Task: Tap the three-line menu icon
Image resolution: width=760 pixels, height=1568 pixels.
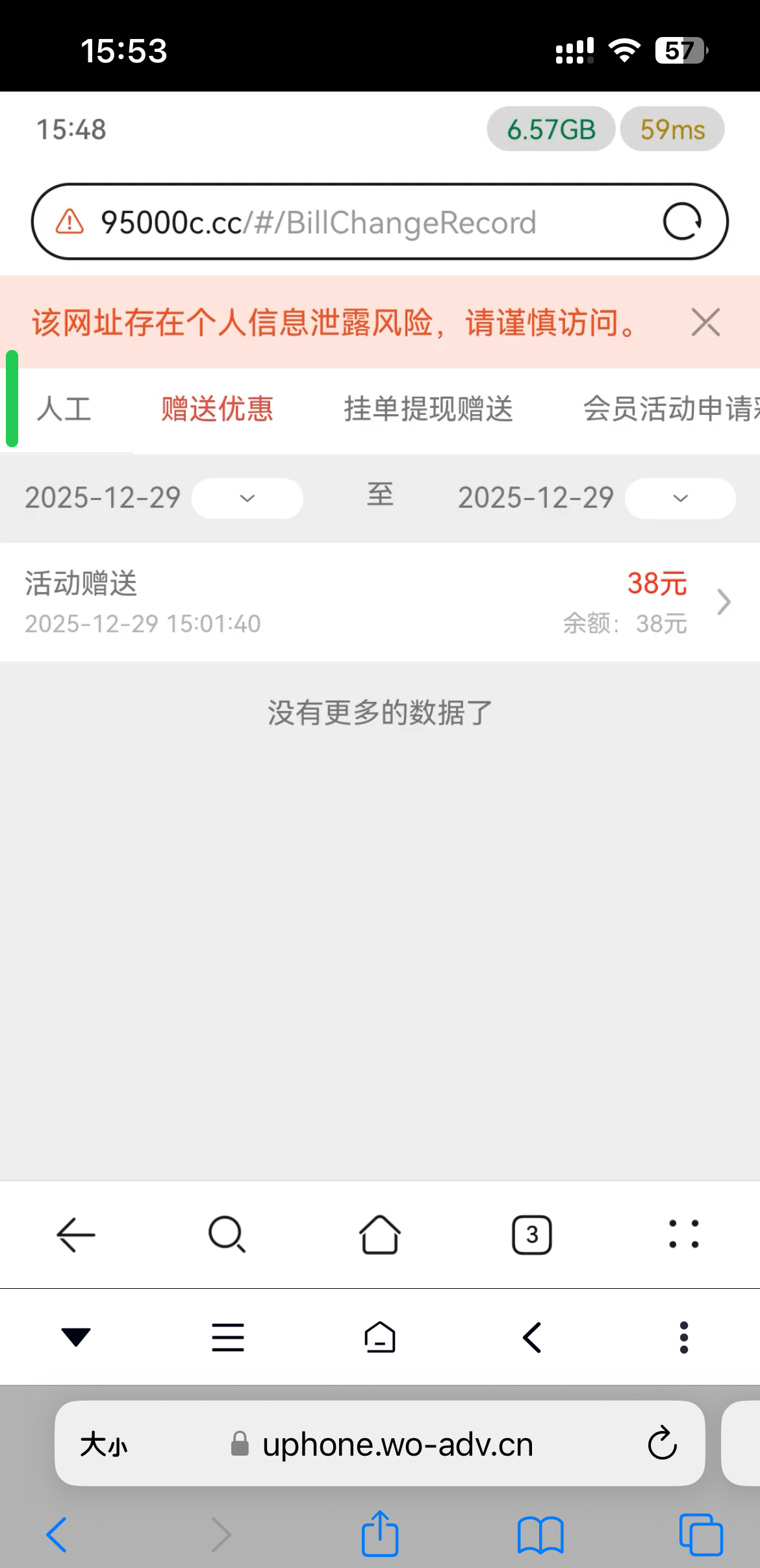Action: click(228, 1338)
